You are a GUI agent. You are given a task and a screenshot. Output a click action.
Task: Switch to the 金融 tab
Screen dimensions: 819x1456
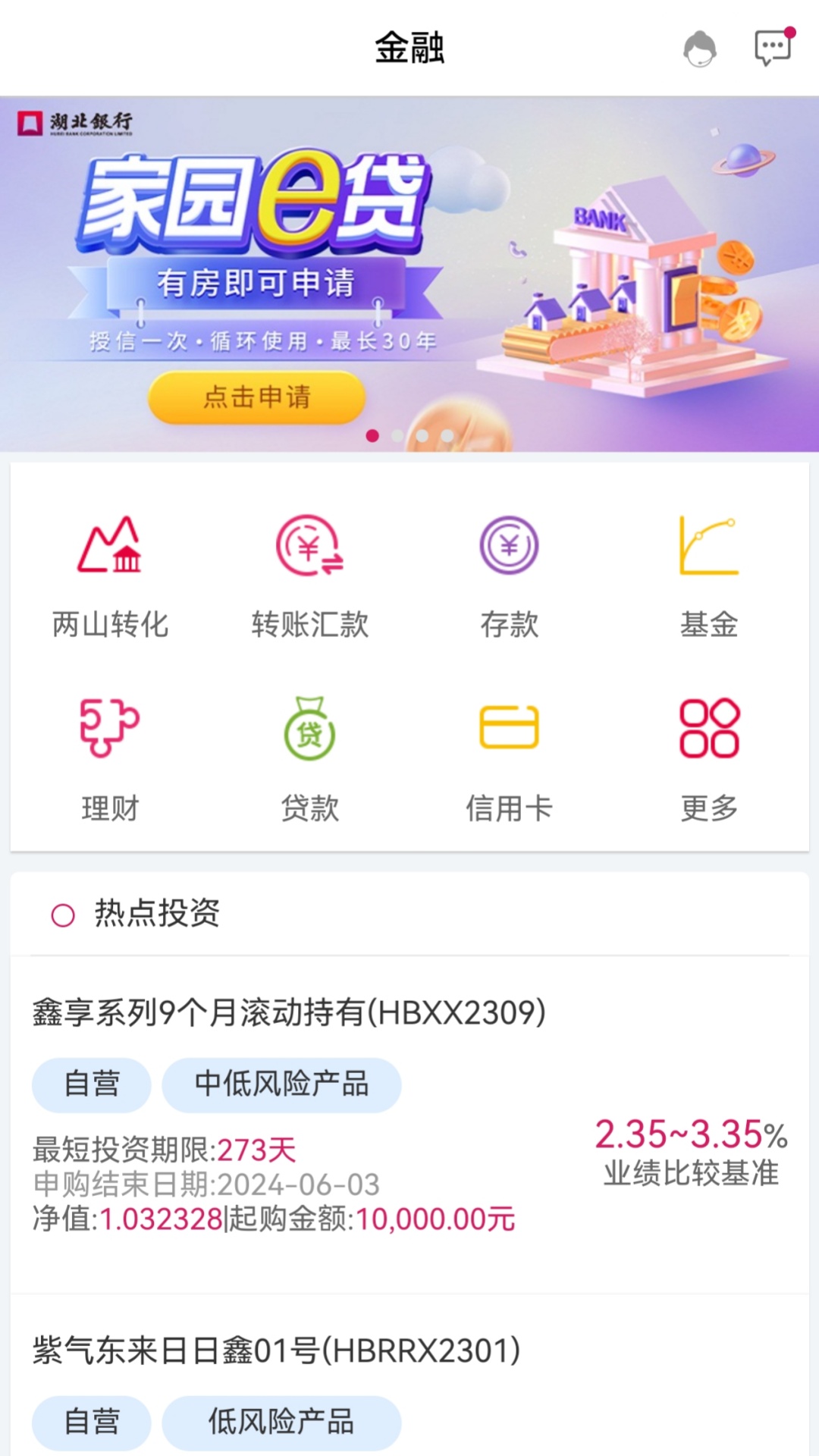click(409, 47)
